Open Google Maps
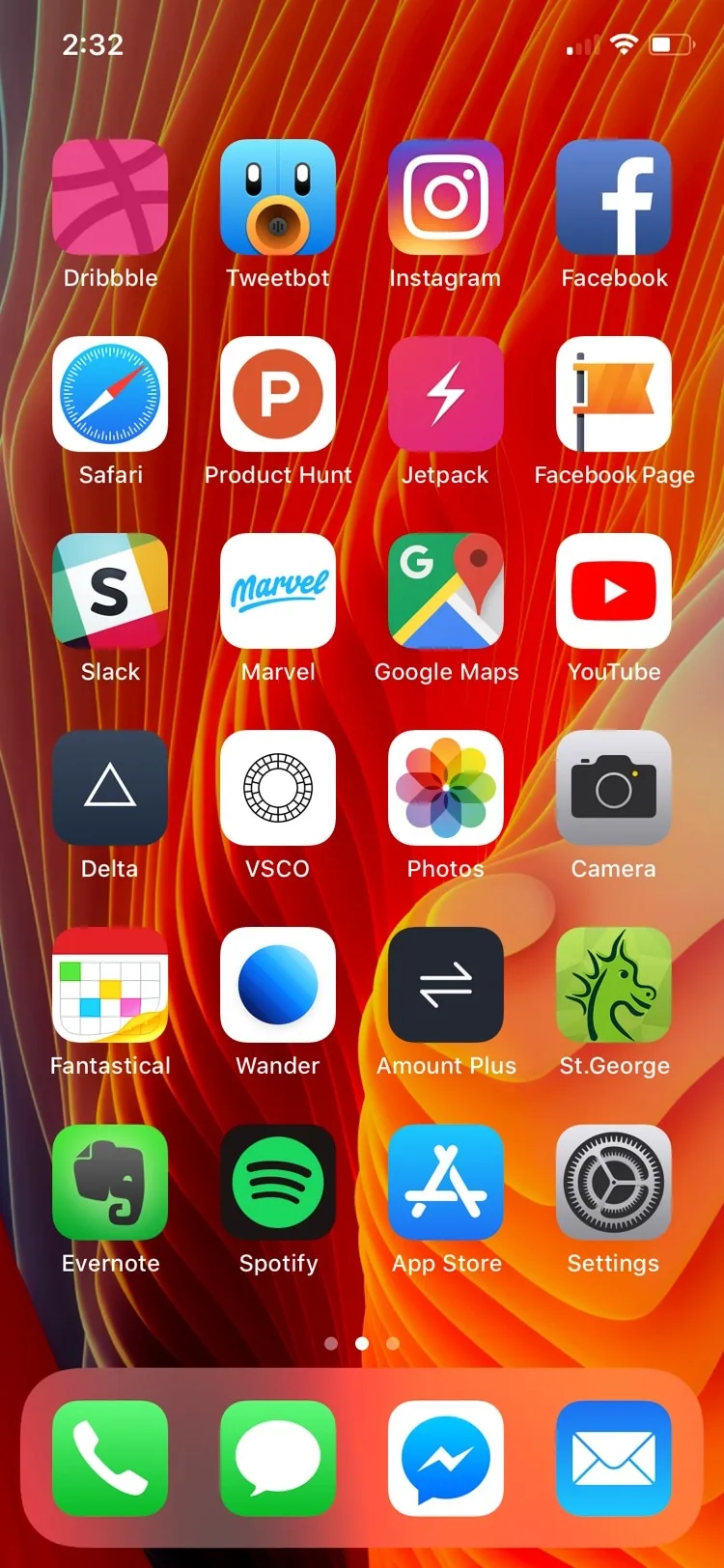Viewport: 724px width, 1568px height. tap(446, 591)
